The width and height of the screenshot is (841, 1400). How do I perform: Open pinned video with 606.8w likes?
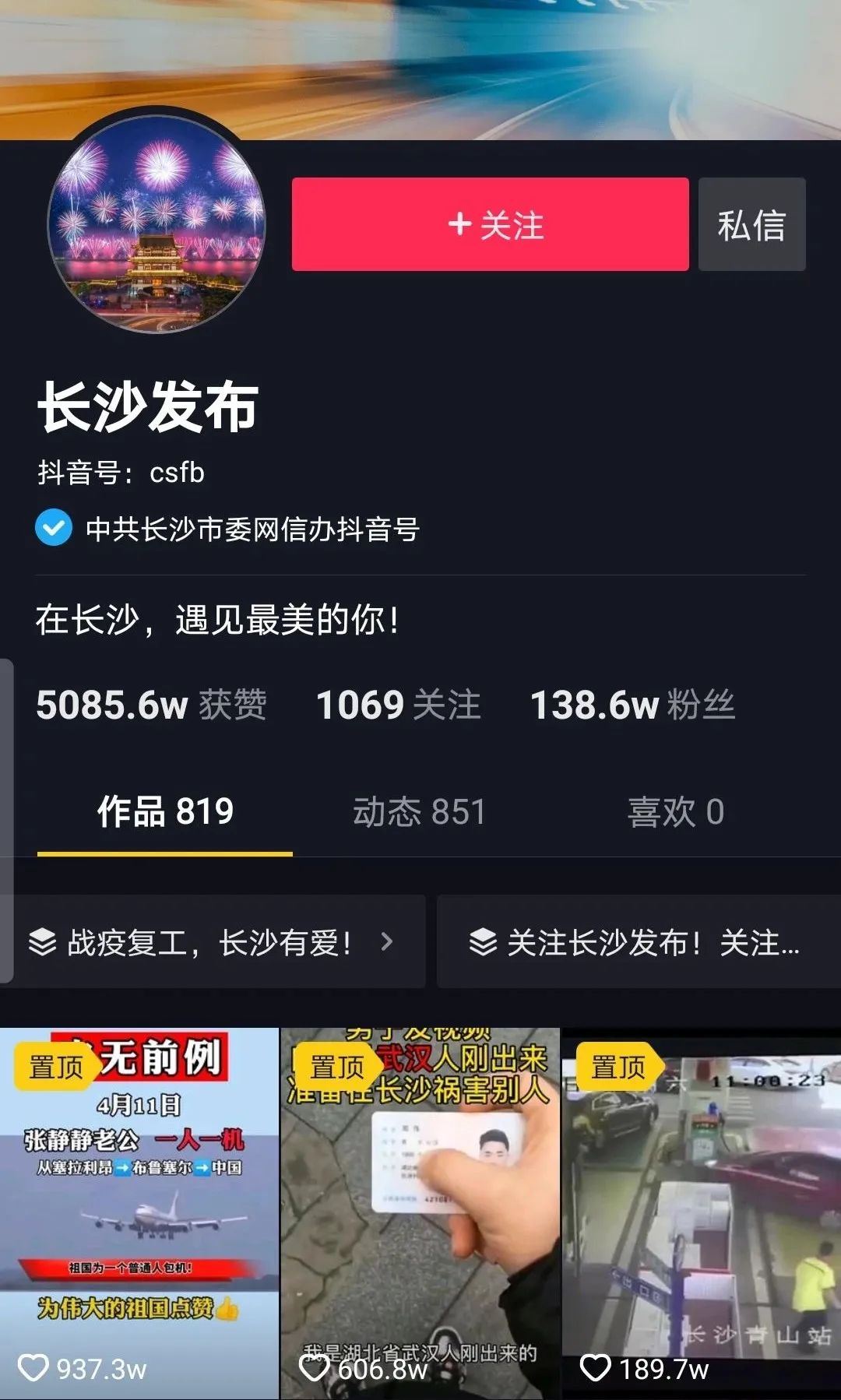point(420,1213)
